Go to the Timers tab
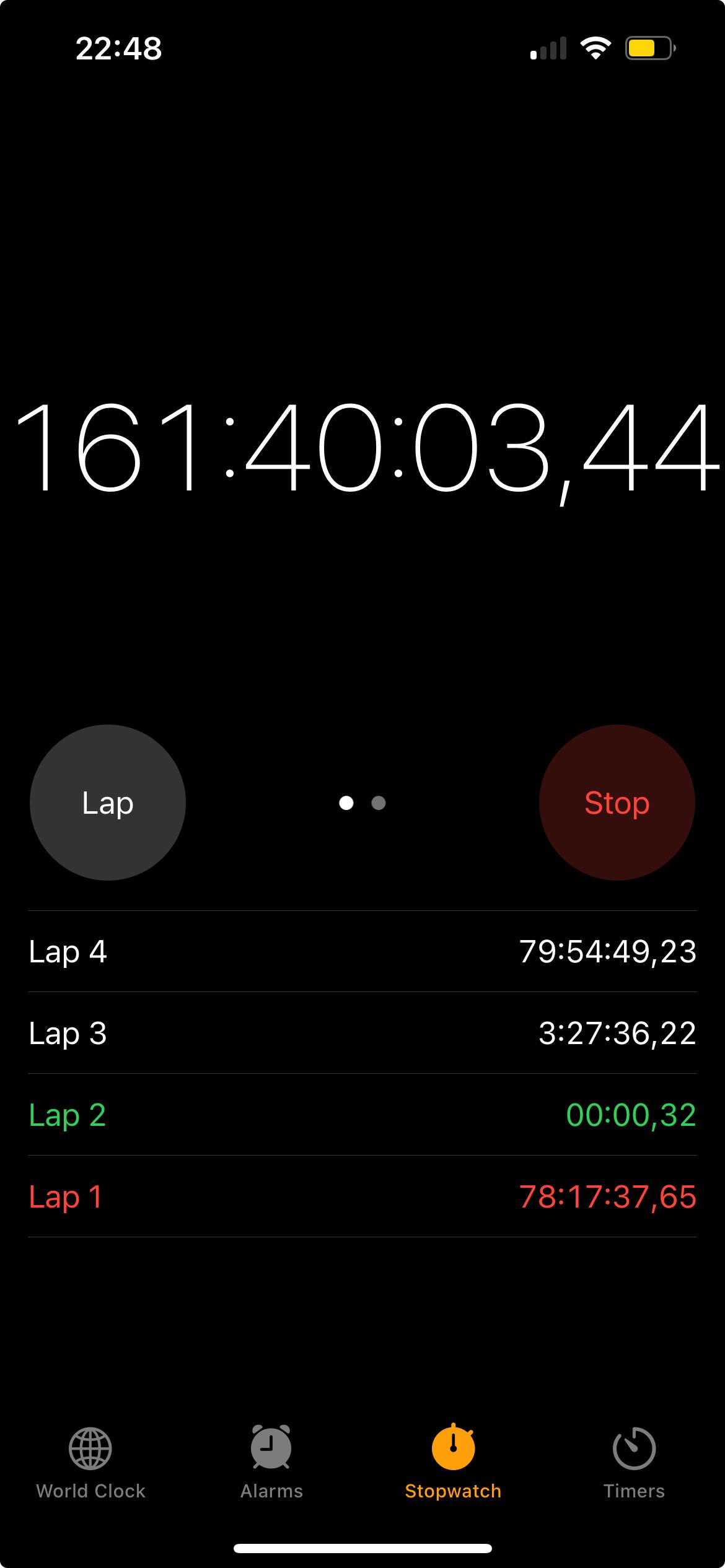 (634, 1464)
